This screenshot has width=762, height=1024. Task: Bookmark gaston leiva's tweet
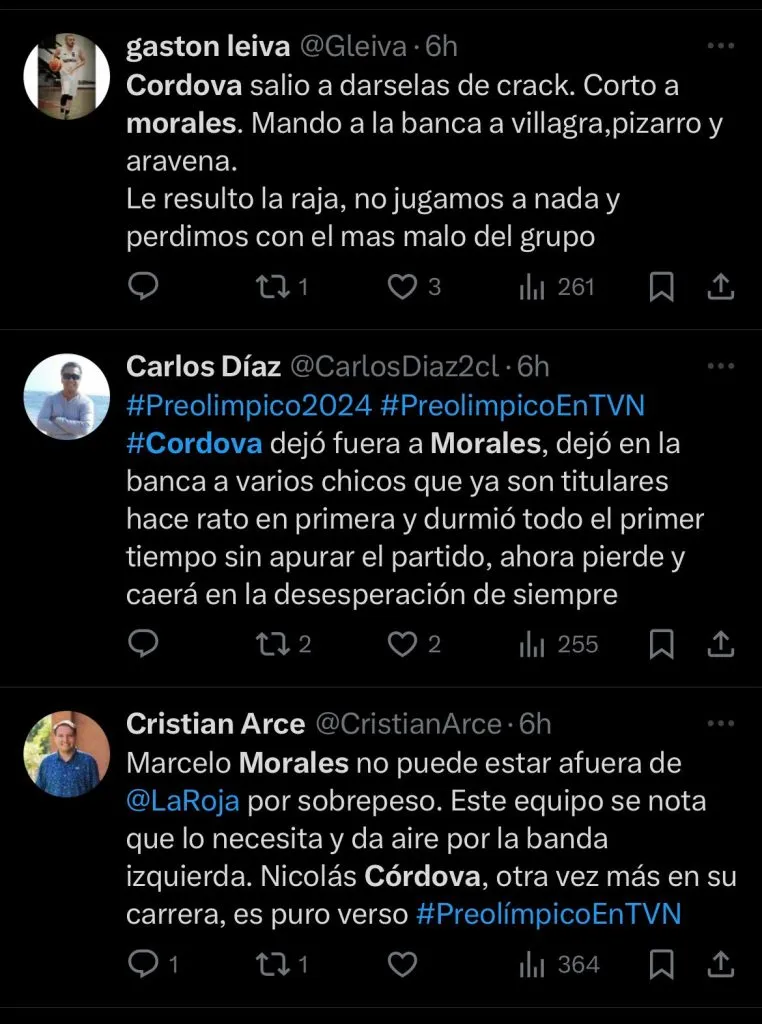pyautogui.click(x=661, y=288)
